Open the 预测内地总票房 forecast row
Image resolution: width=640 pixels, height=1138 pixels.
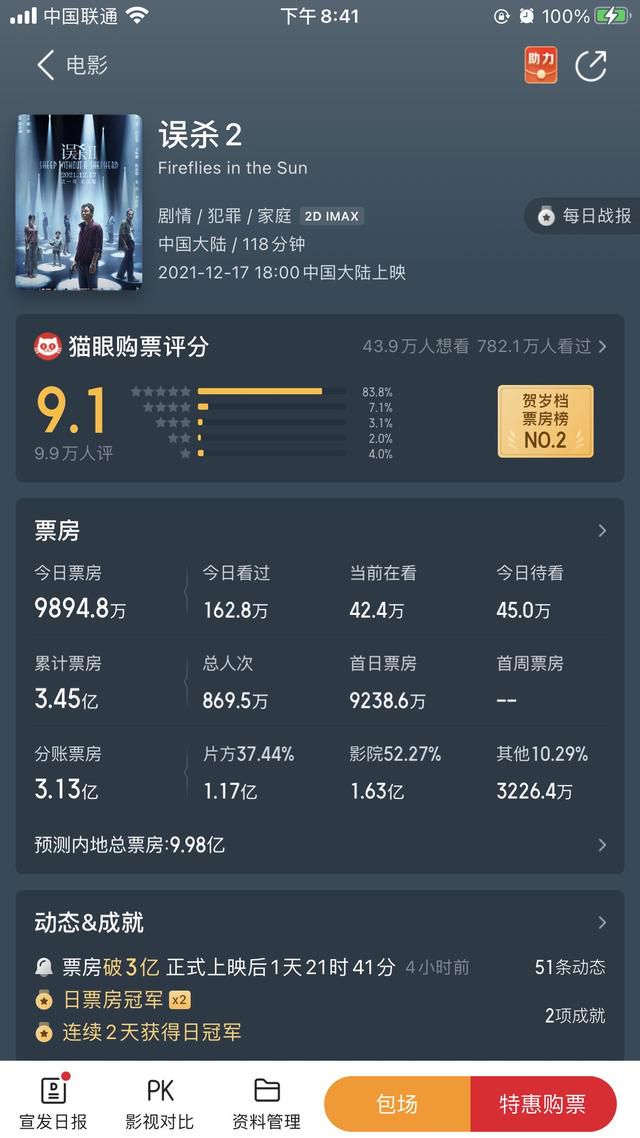tap(319, 845)
